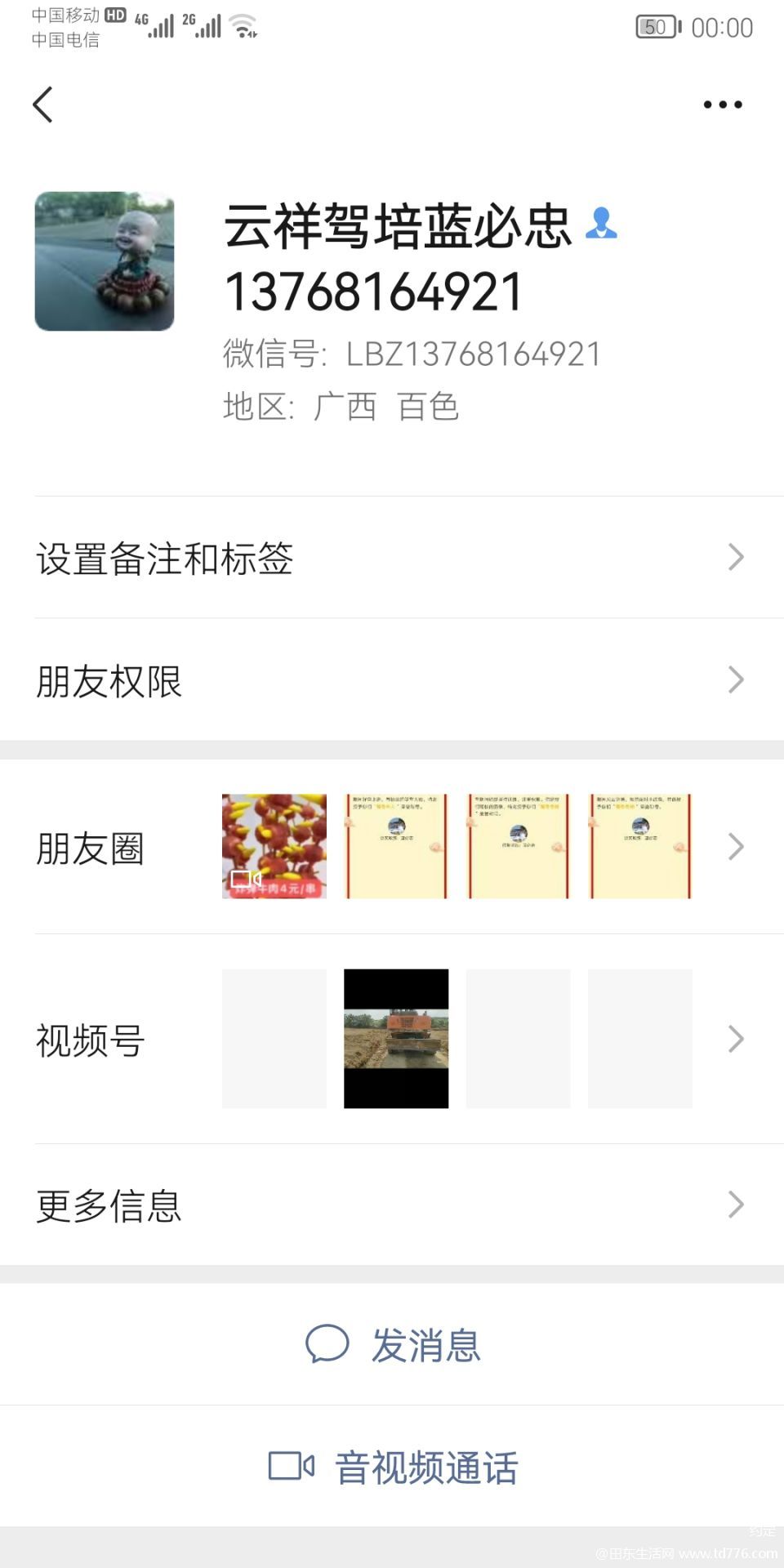Tap 发消息 to send a message
This screenshot has height=1568, width=784.
[x=392, y=1344]
